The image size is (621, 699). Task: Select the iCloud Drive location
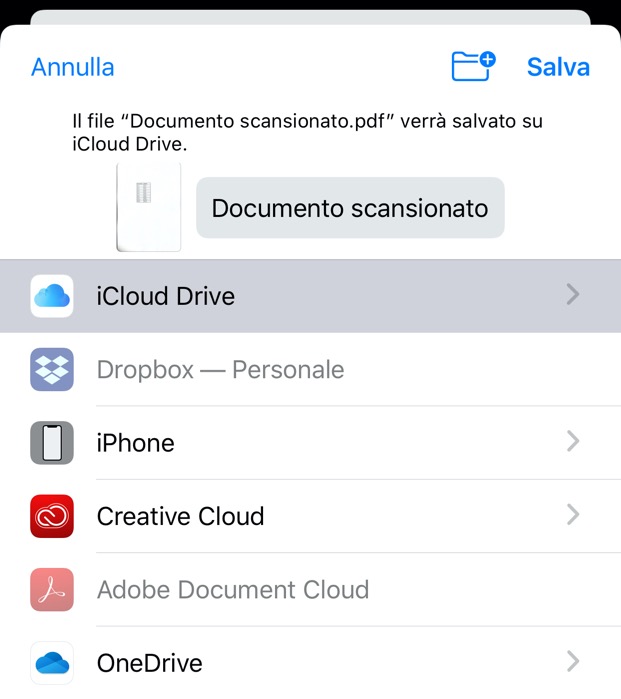(310, 296)
